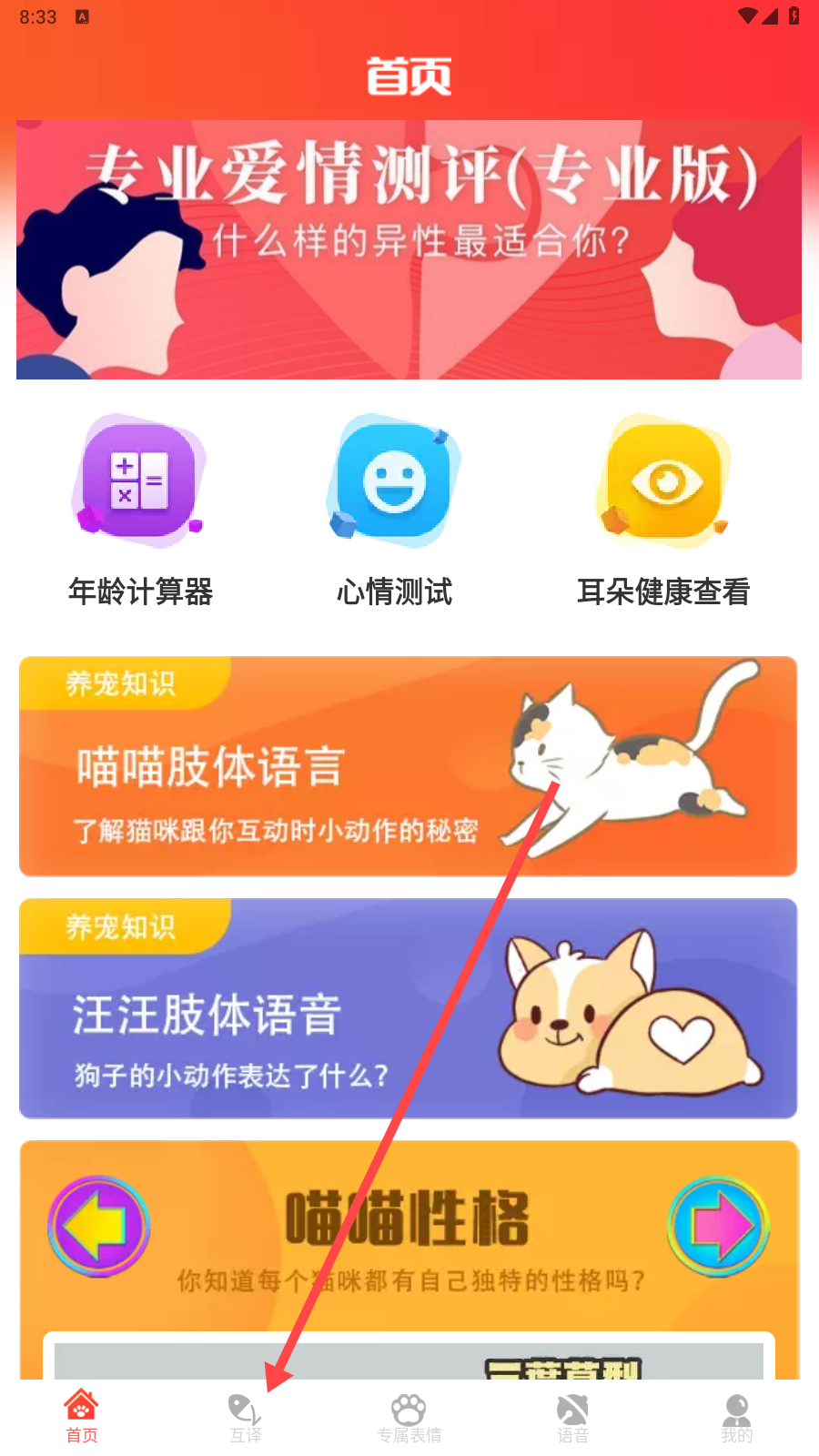Open the 语音 tab

[x=573, y=1416]
